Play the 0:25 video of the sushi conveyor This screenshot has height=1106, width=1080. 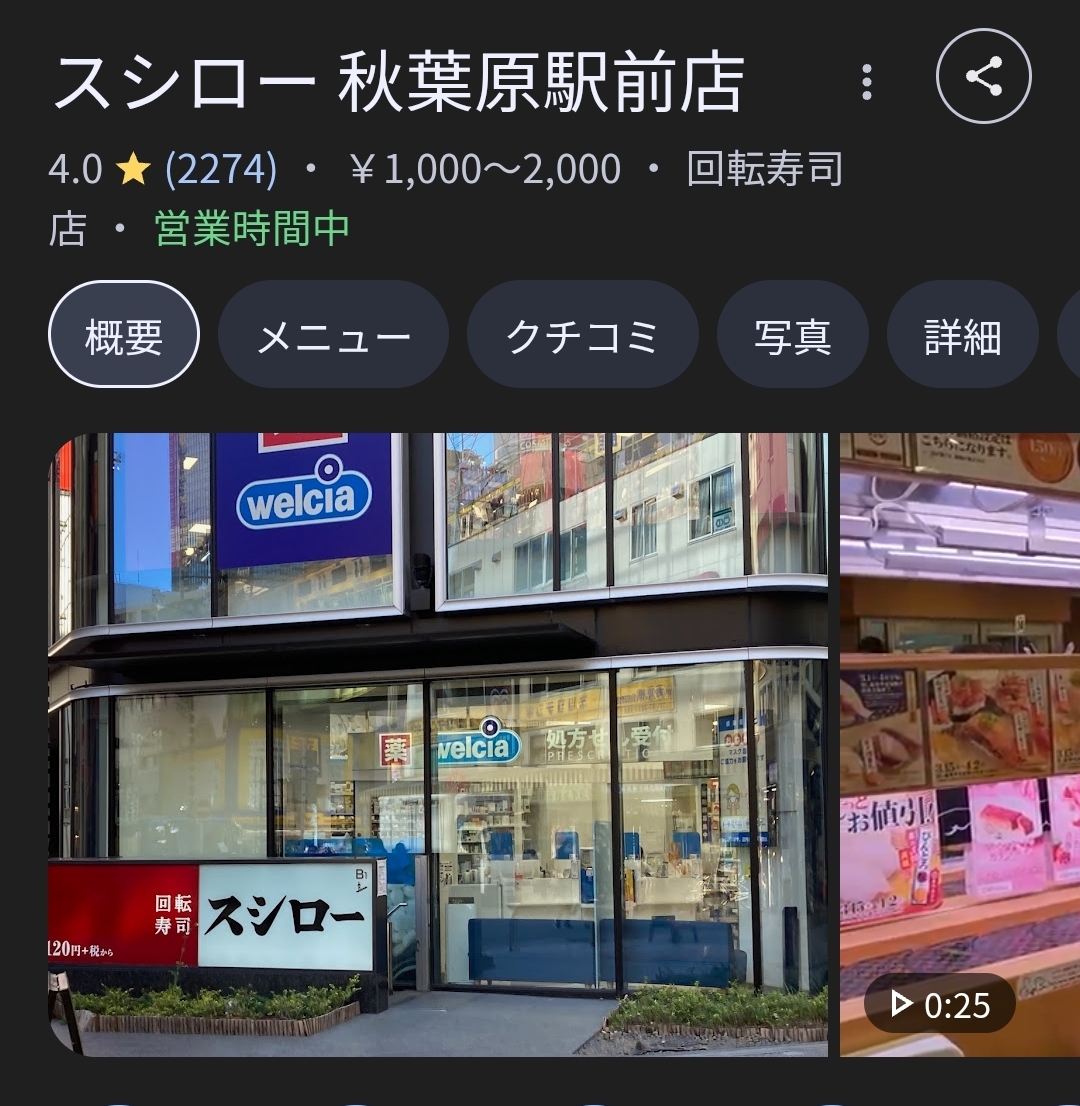[x=958, y=744]
